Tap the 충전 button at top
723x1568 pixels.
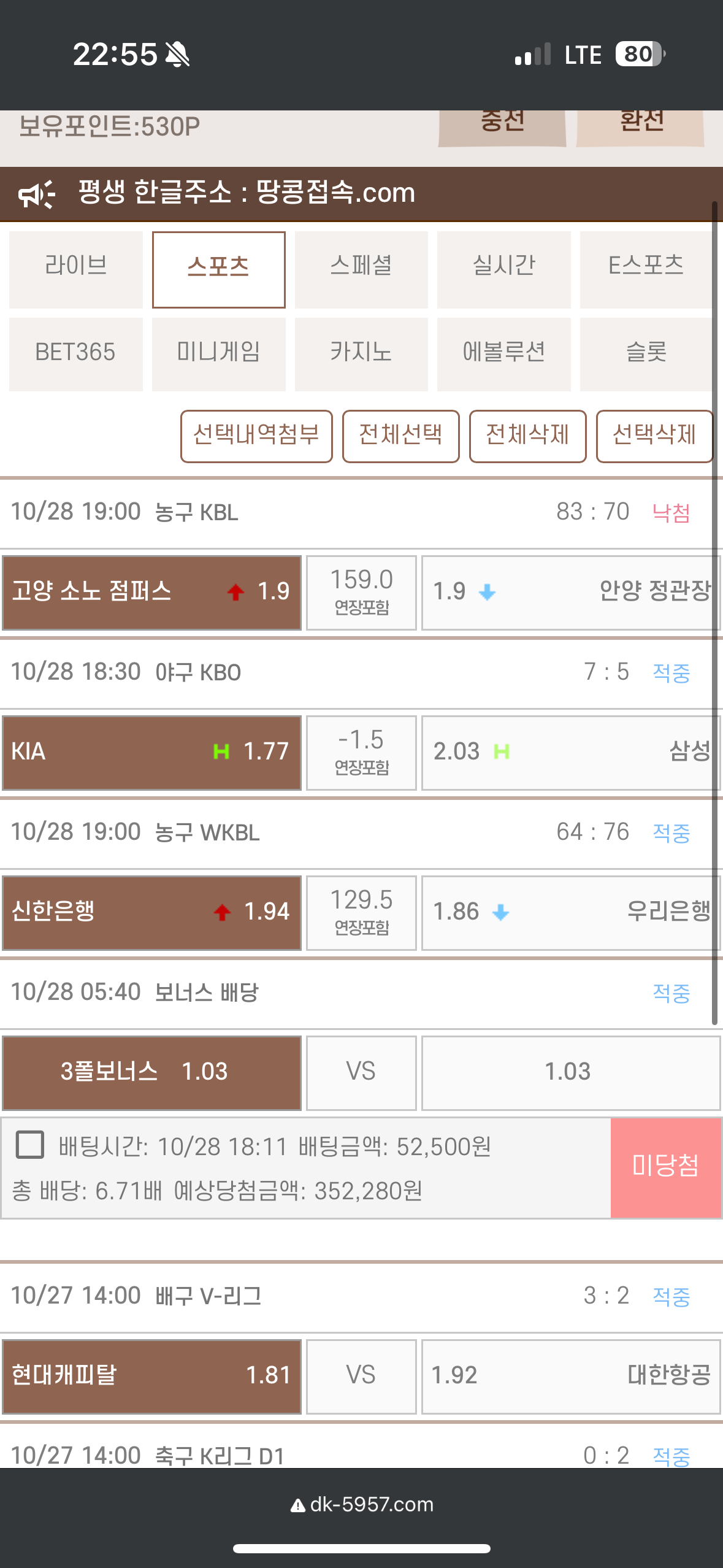502,128
